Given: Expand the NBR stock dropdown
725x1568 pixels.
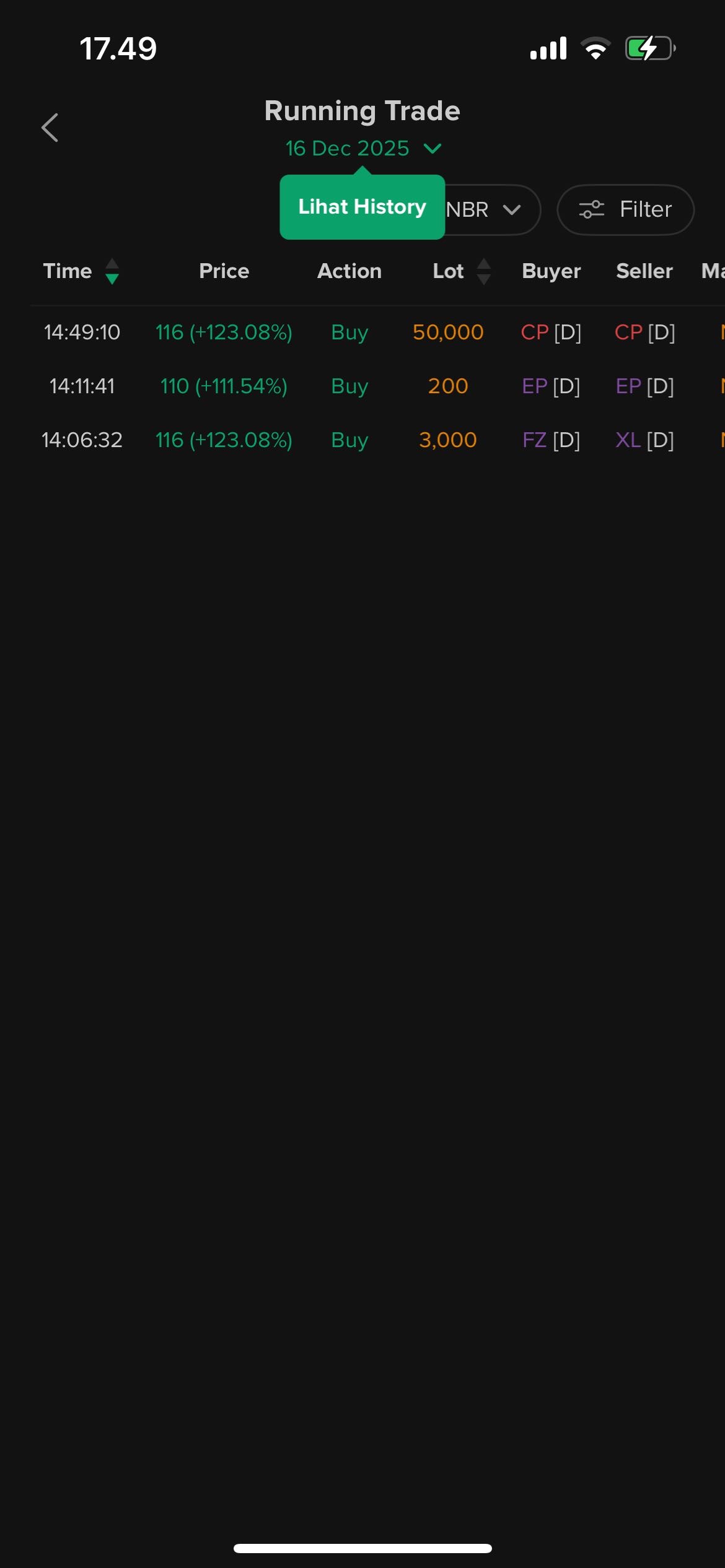Looking at the screenshot, I should click(491, 210).
